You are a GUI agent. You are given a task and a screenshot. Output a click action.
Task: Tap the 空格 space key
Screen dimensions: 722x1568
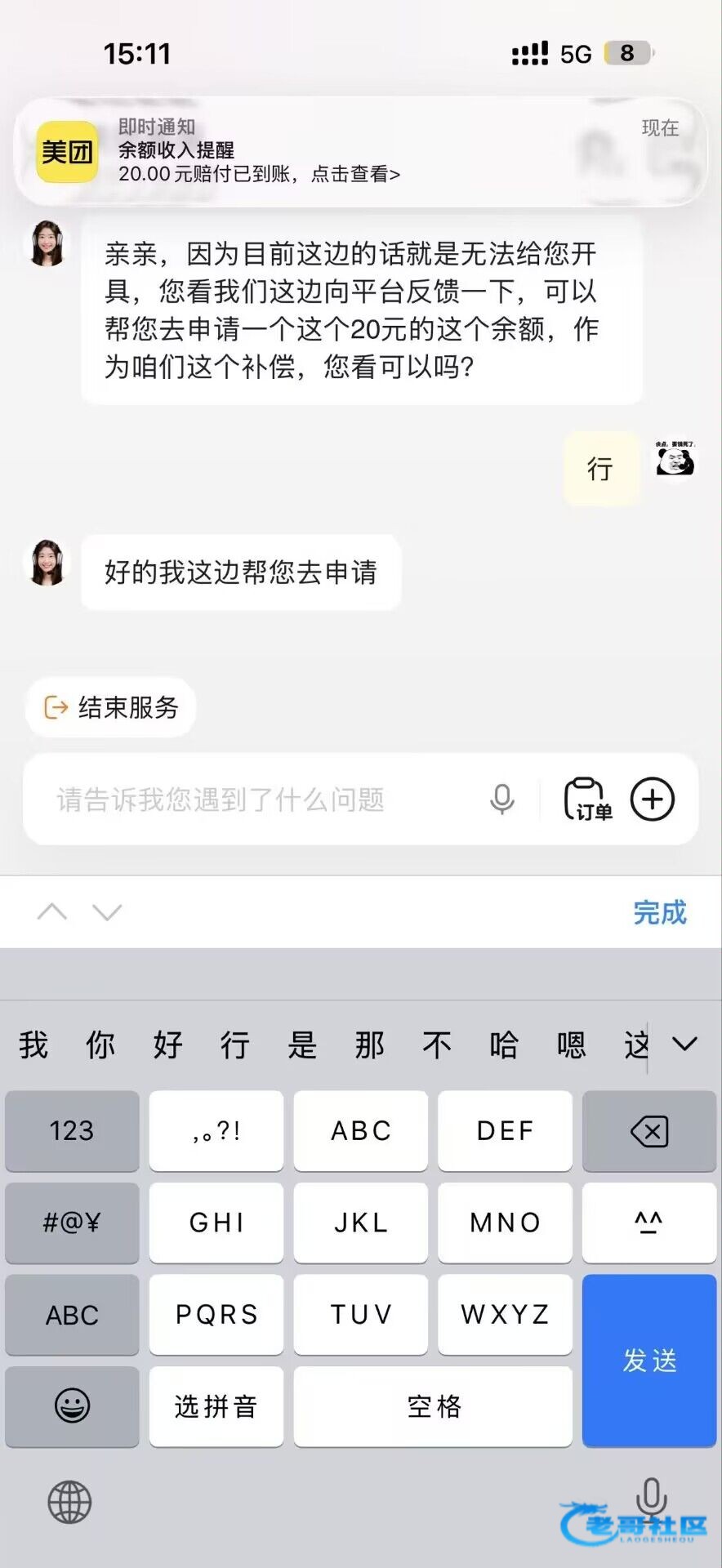pyautogui.click(x=433, y=1406)
